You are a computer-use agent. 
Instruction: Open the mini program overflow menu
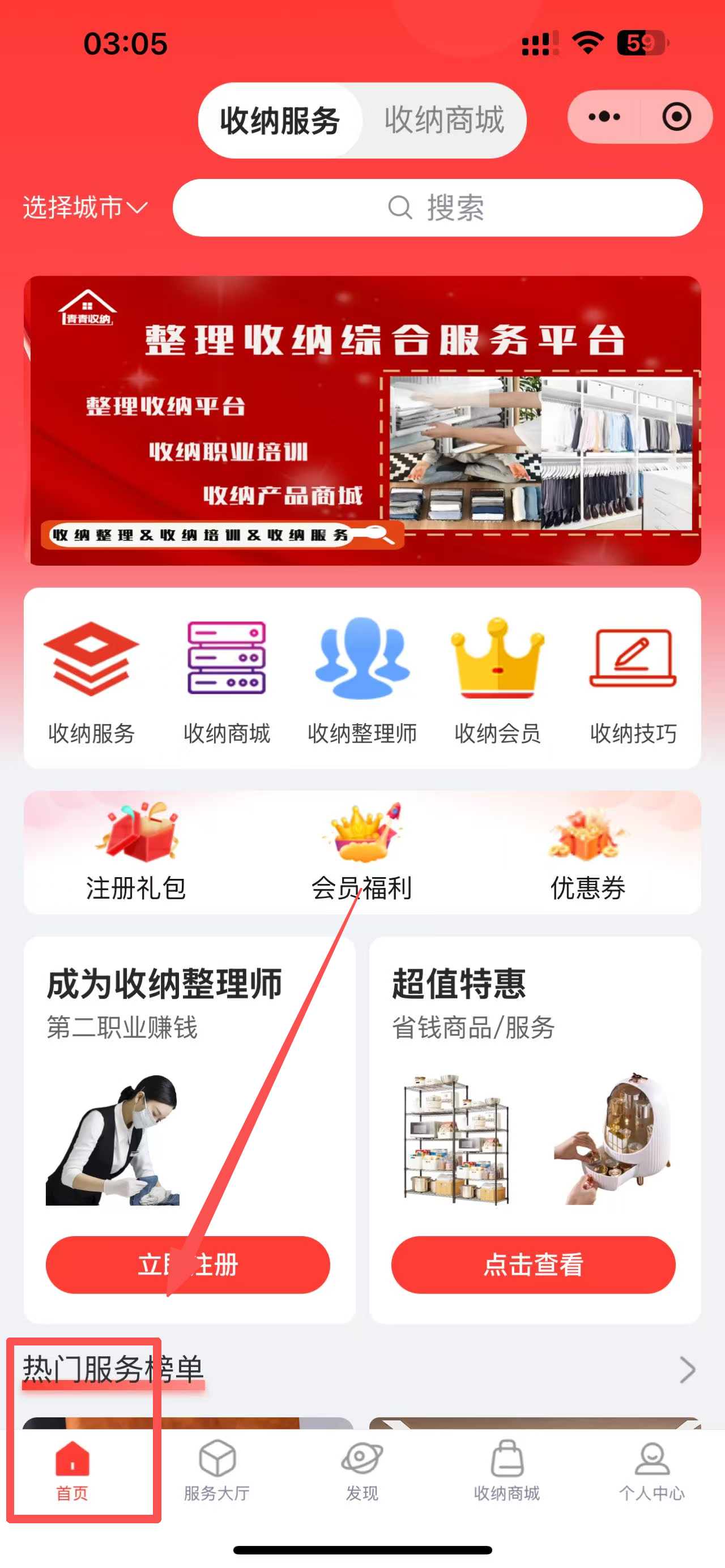(604, 117)
